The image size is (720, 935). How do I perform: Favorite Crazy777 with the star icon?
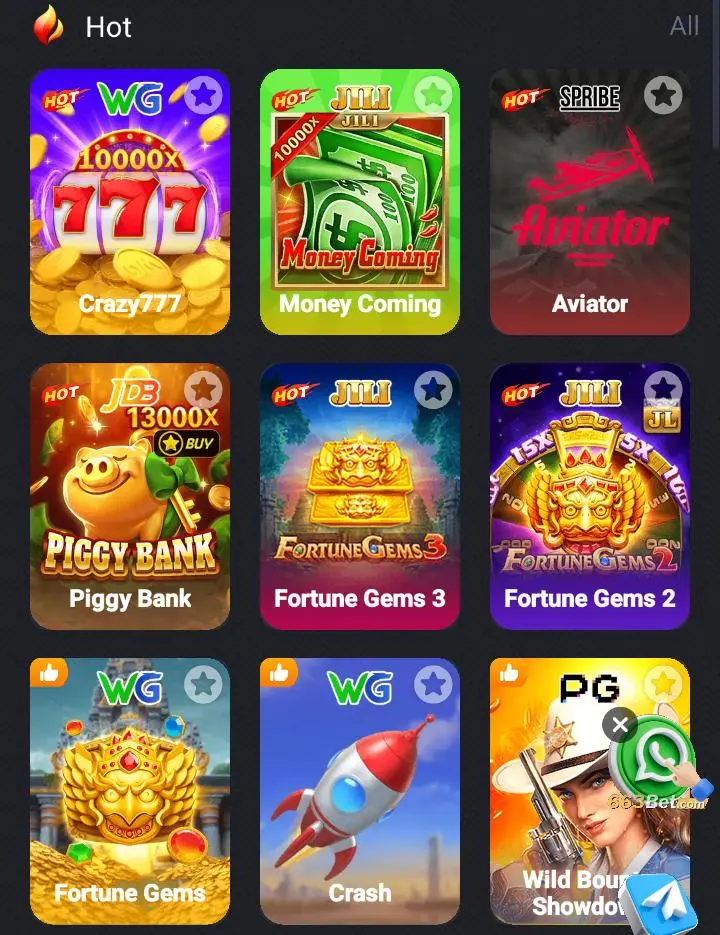pos(203,96)
